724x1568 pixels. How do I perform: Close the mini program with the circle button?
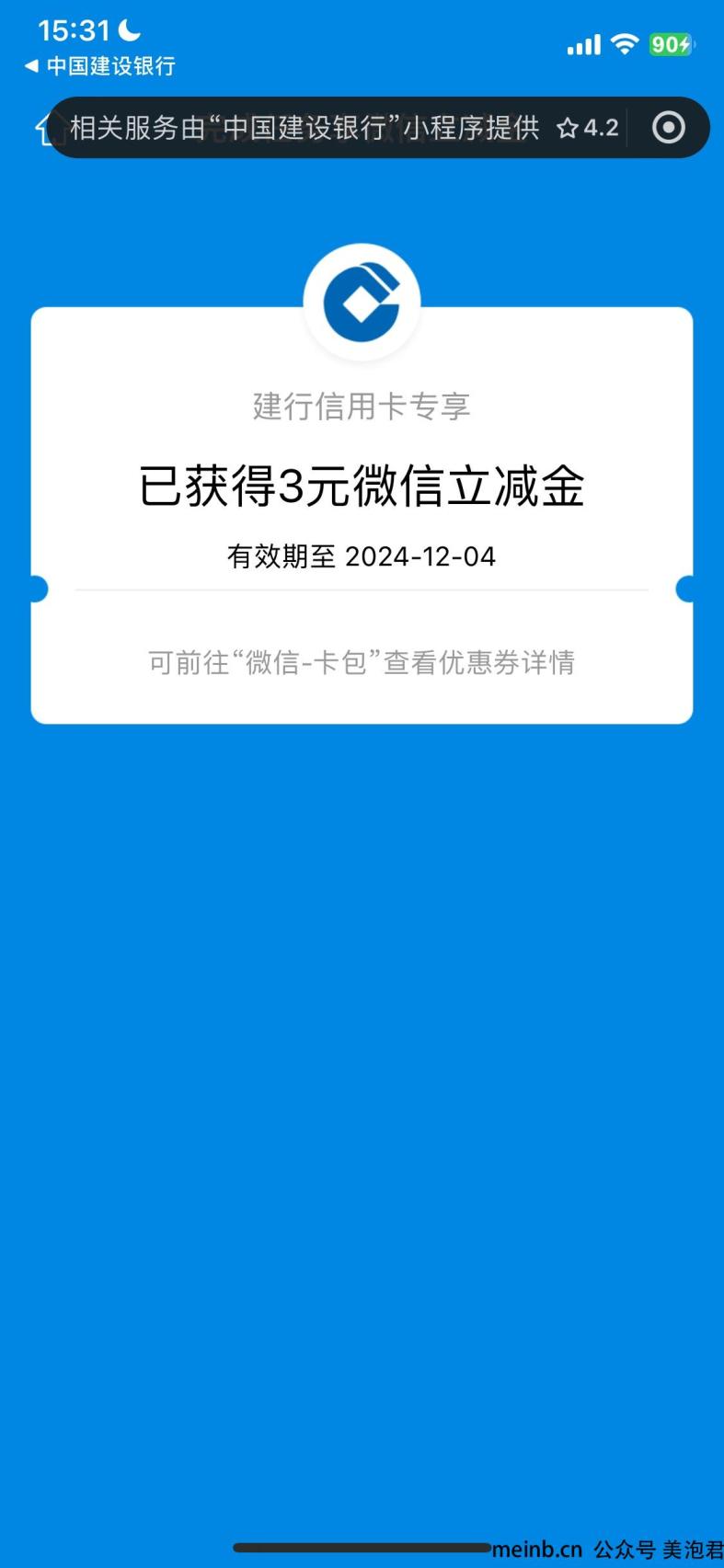coord(668,128)
